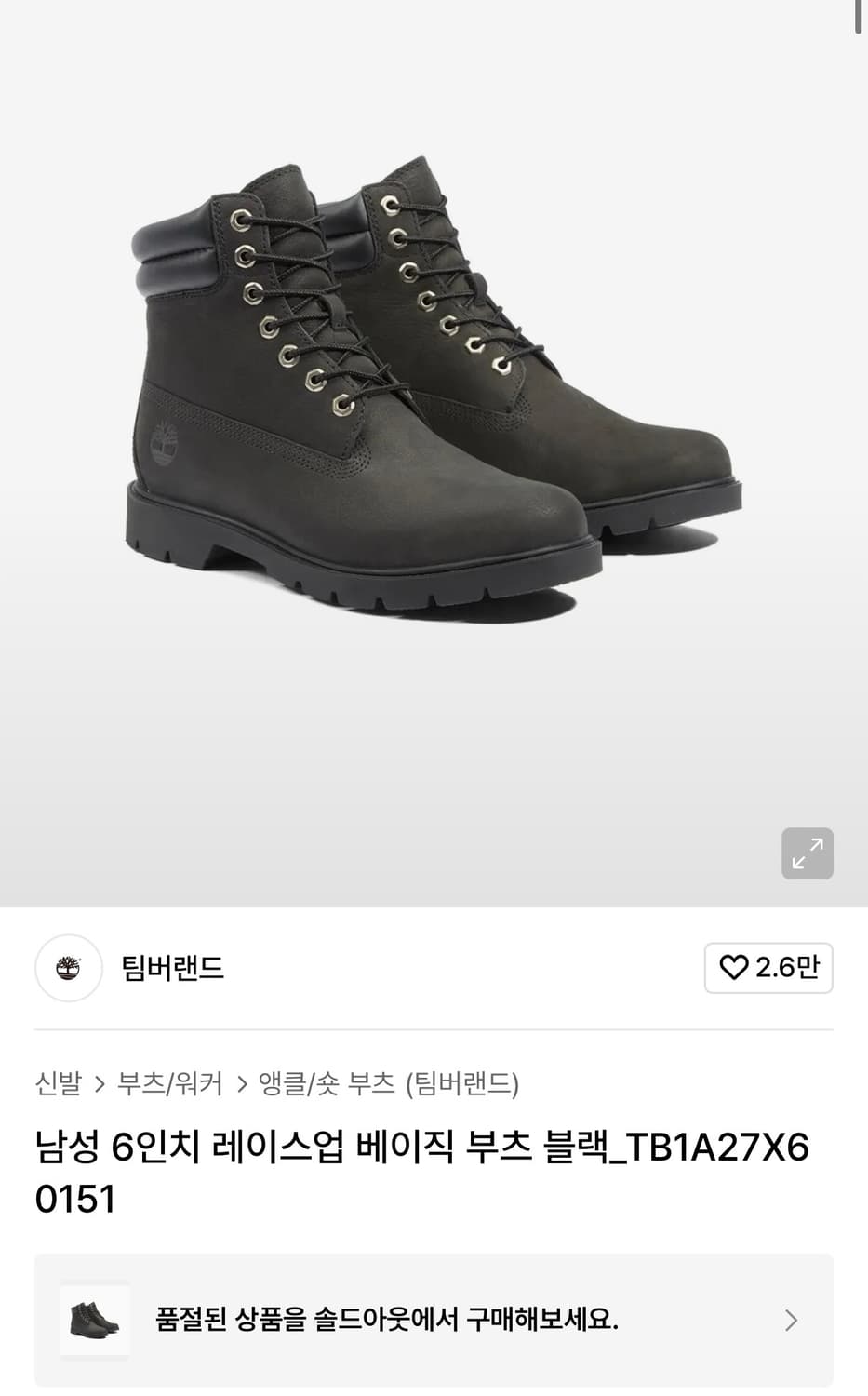Expand the 솔드아웃 banner with its right chevron
The image size is (868, 1396).
(x=790, y=1320)
